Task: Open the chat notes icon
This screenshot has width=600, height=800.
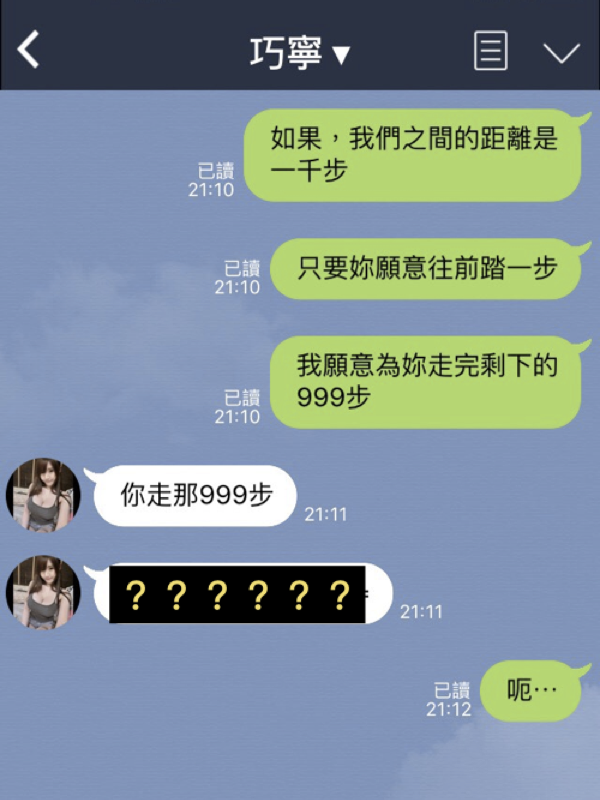Action: (490, 50)
